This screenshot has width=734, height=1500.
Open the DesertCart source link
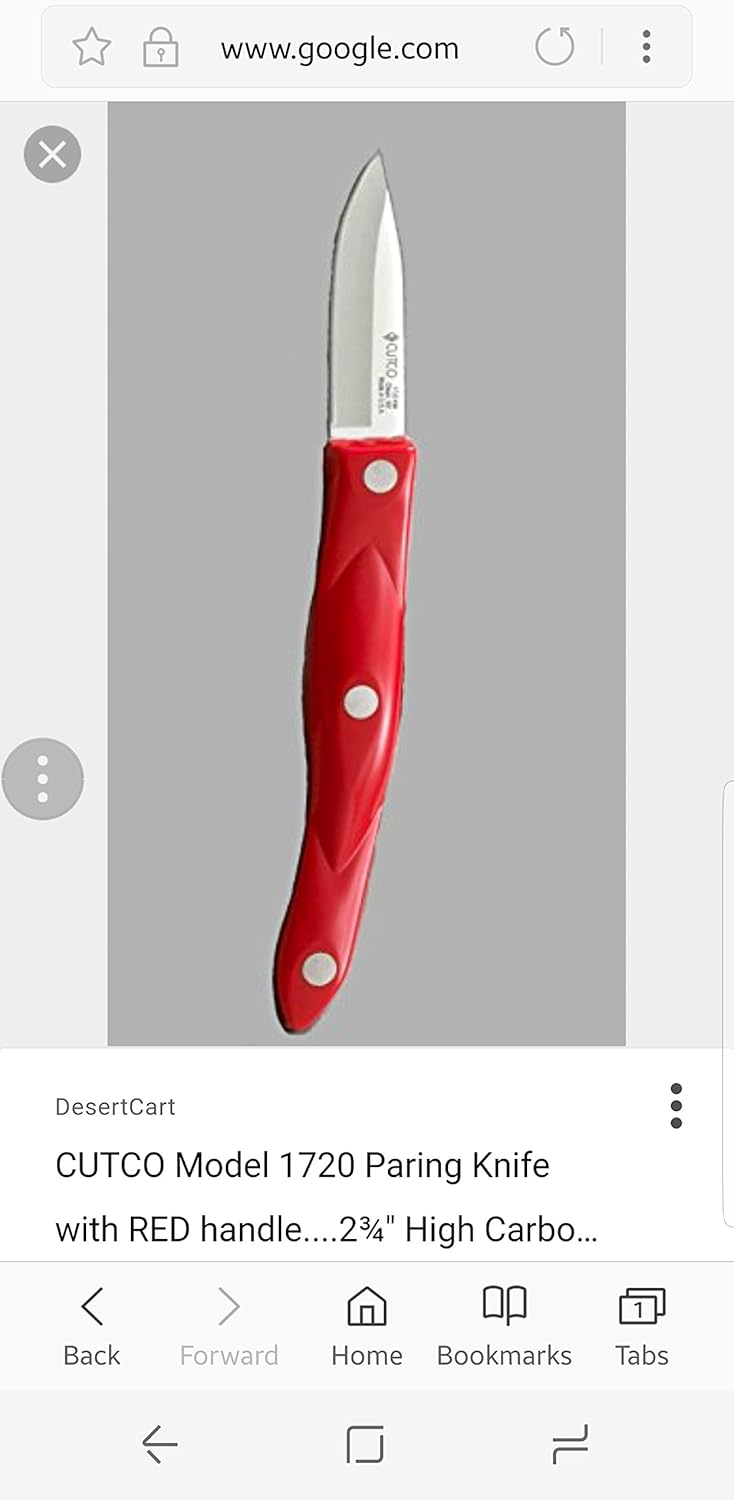pyautogui.click(x=115, y=1106)
